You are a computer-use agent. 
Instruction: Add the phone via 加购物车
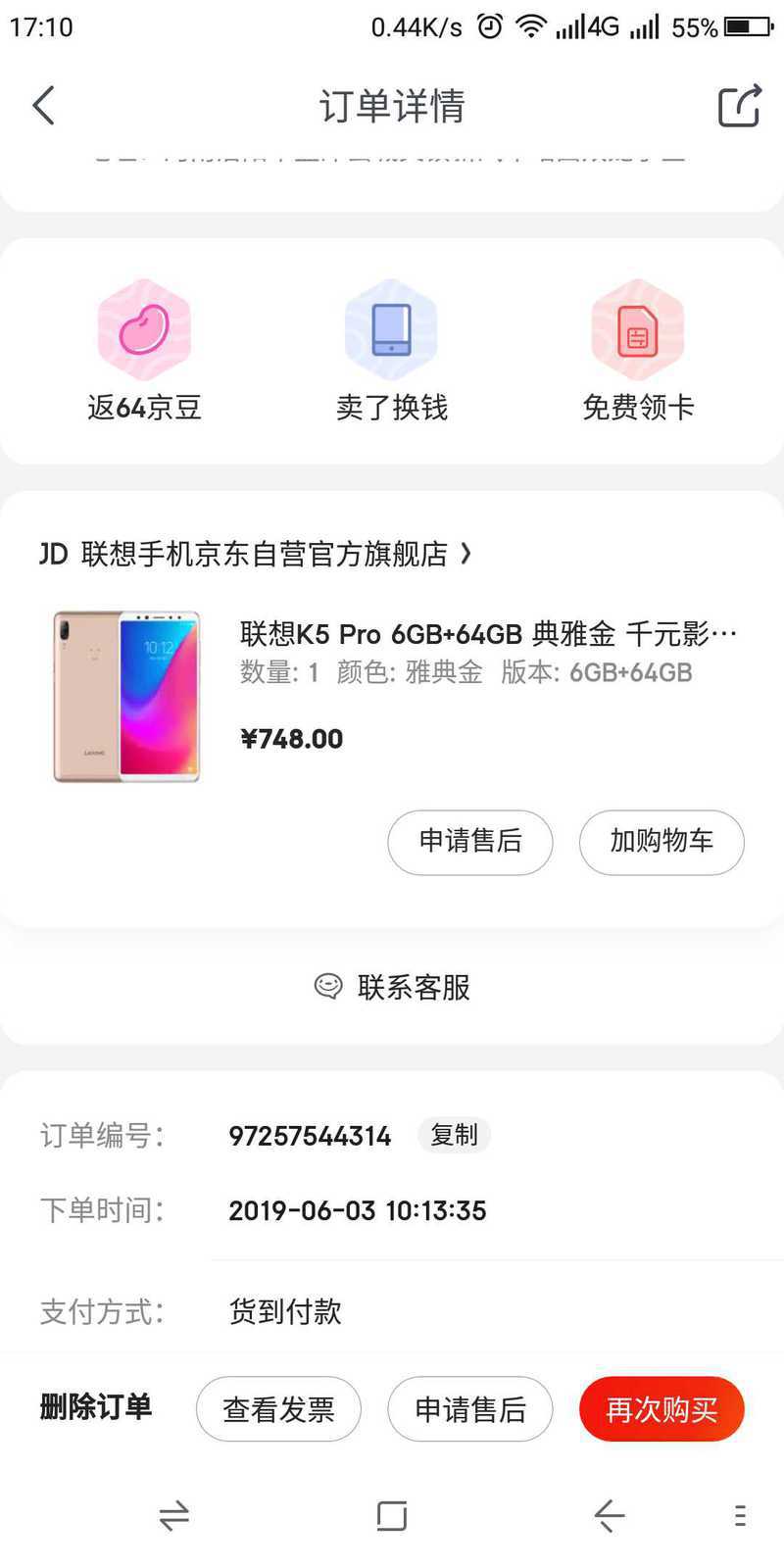point(661,842)
